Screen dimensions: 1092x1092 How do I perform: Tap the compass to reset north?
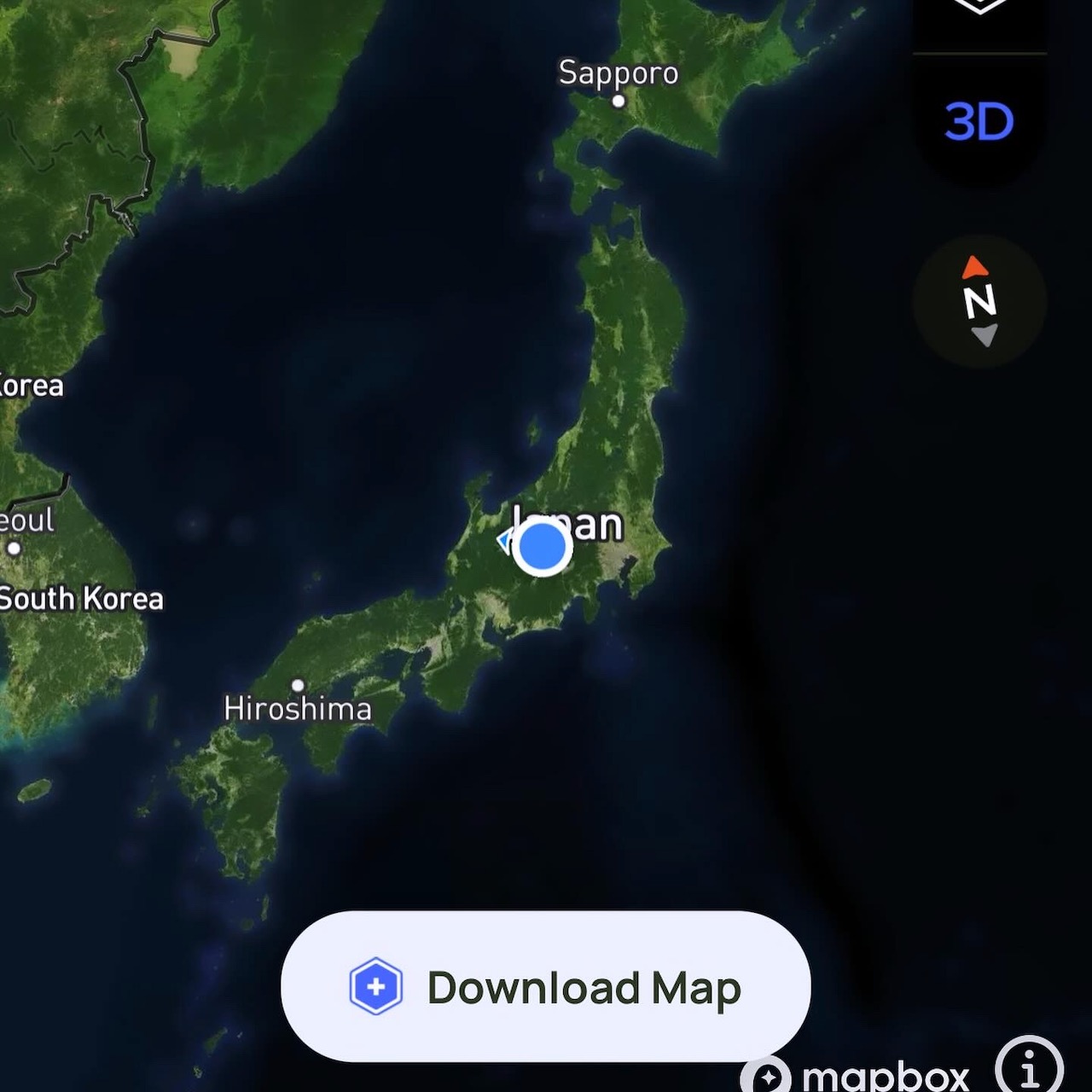pyautogui.click(x=979, y=301)
